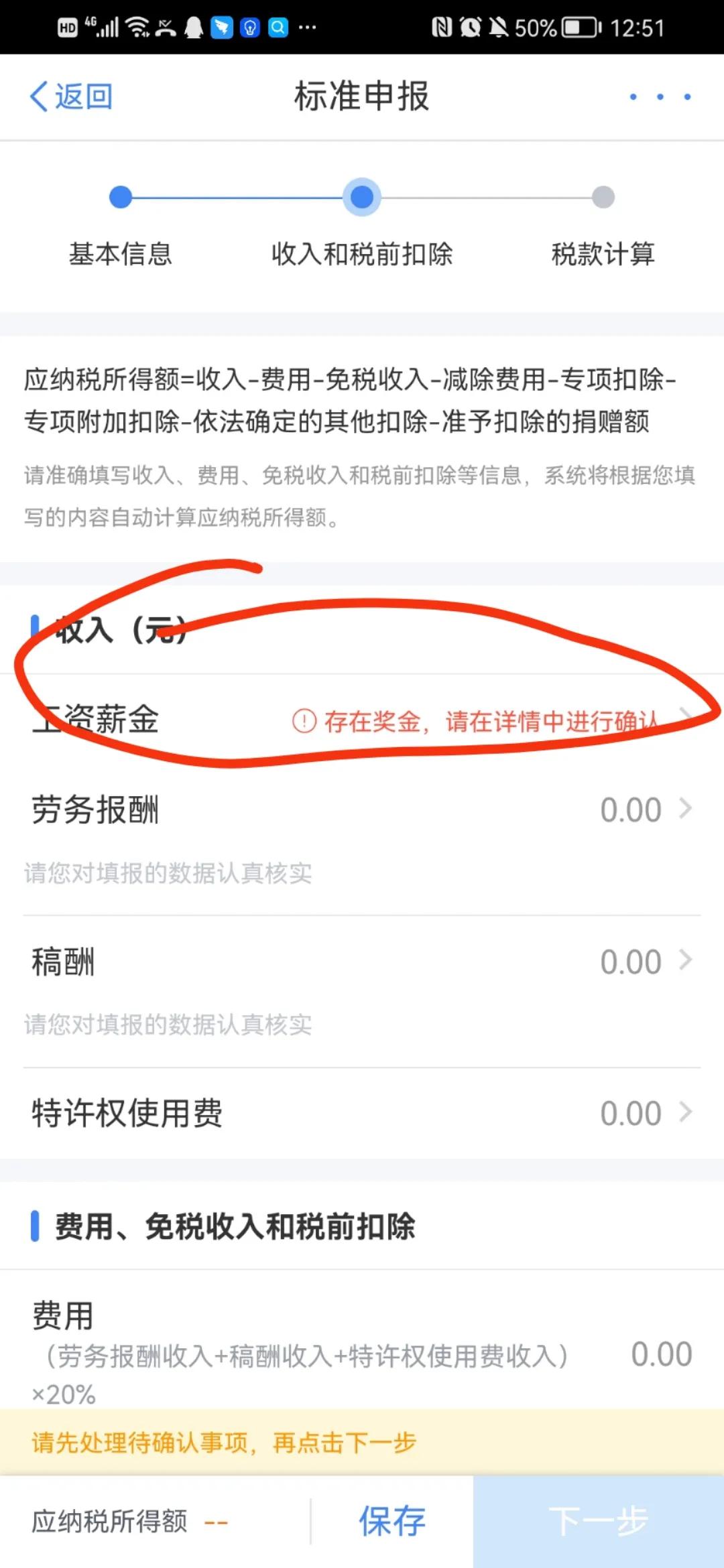Jump back to the 基本信息 step
724x1568 pixels.
(121, 198)
